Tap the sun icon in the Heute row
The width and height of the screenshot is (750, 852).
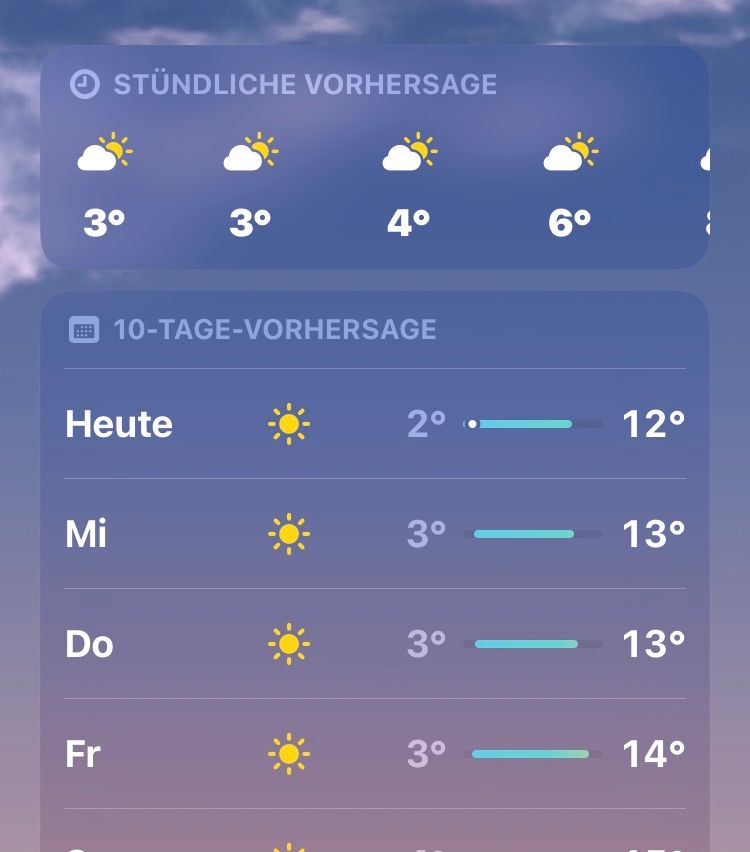(289, 424)
